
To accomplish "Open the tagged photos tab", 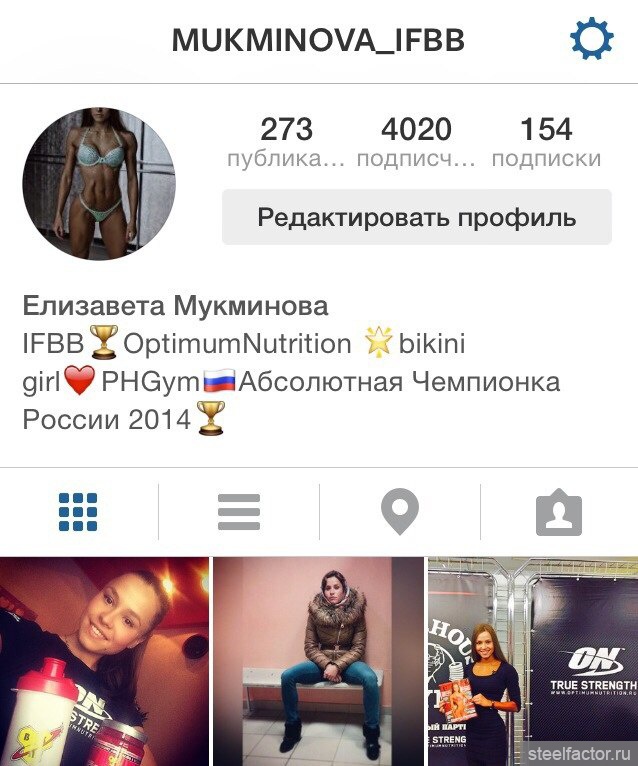I will [559, 512].
